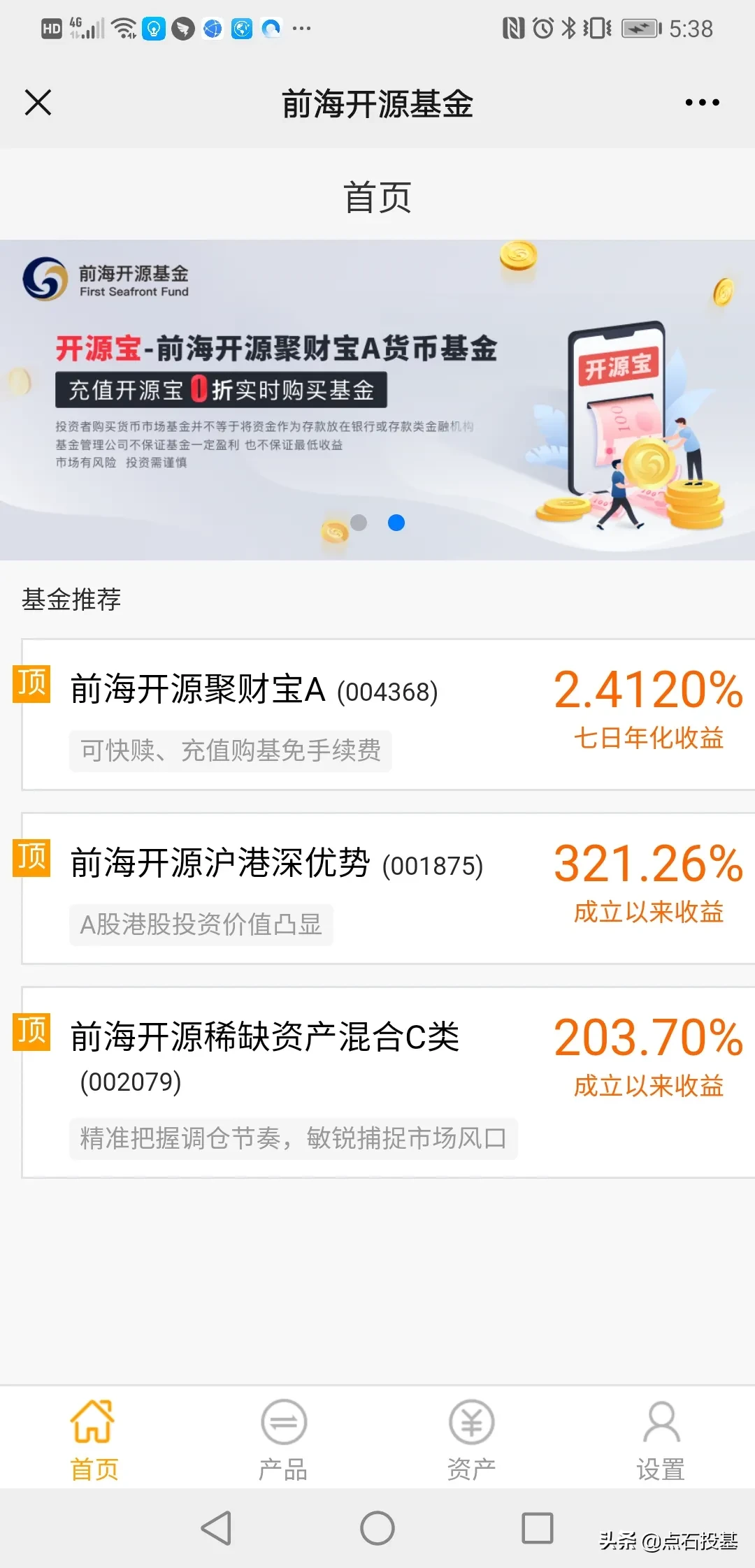
Task: Close the 前海开源基金 page
Action: coord(38,103)
